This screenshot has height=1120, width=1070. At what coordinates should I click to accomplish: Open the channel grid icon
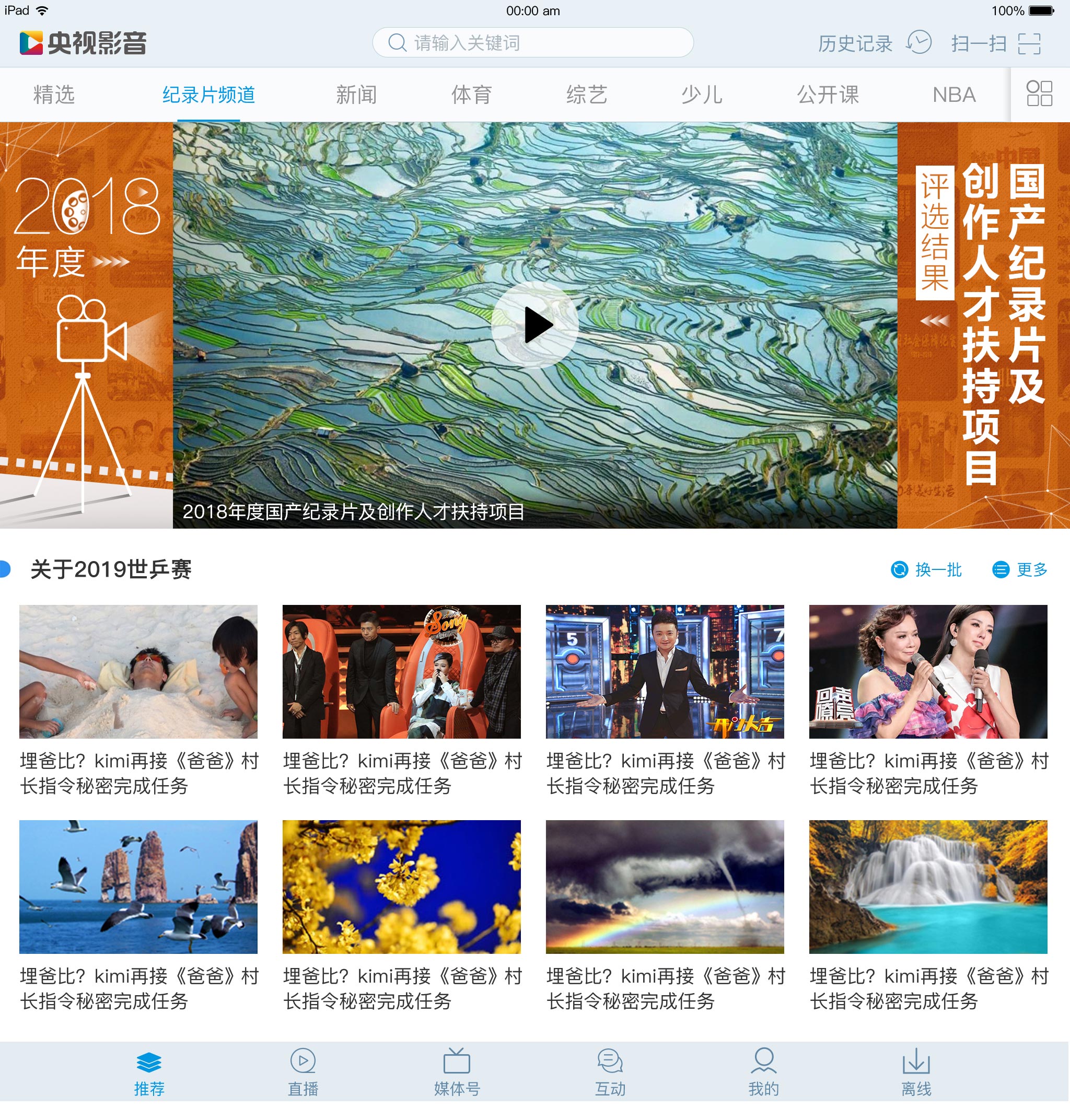(x=1039, y=94)
